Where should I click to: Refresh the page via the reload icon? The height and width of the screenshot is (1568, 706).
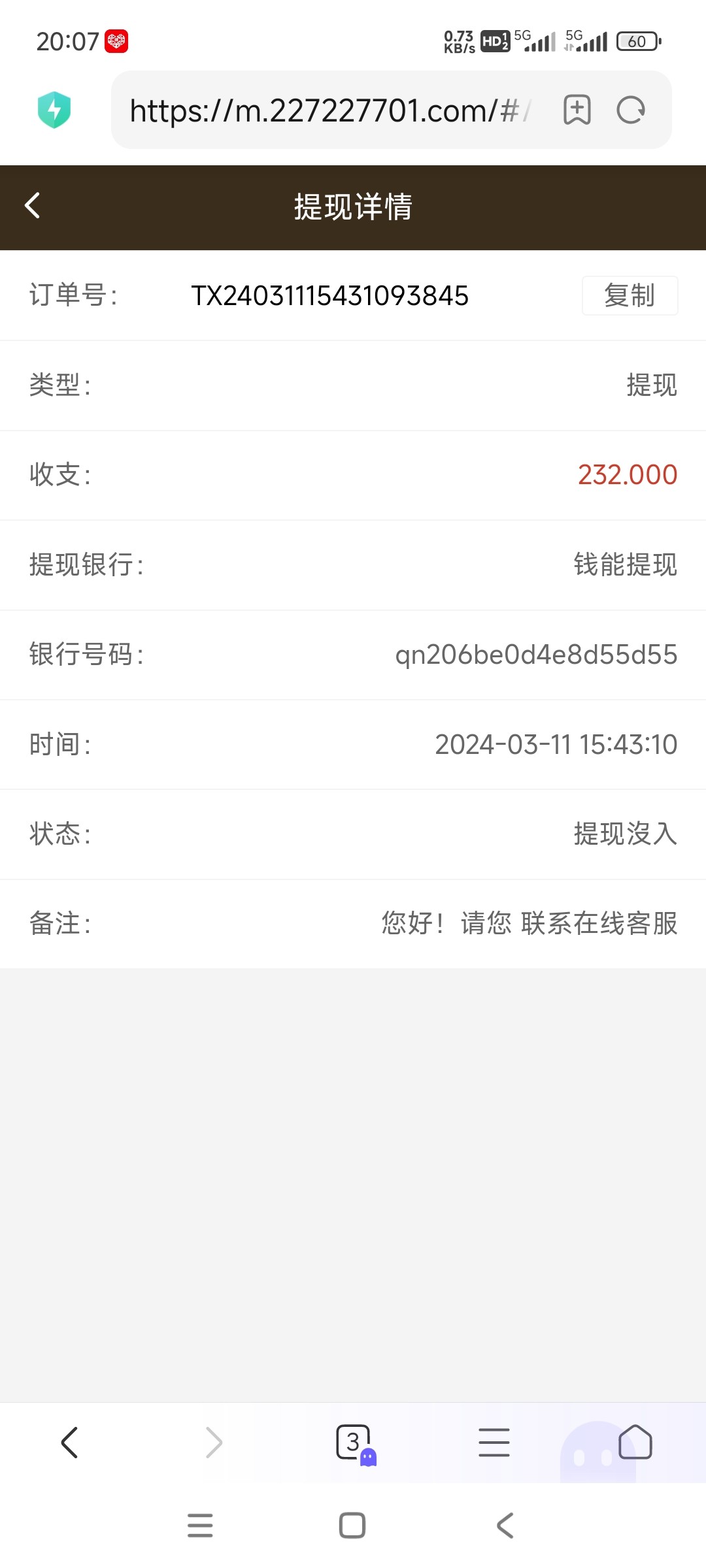click(630, 111)
